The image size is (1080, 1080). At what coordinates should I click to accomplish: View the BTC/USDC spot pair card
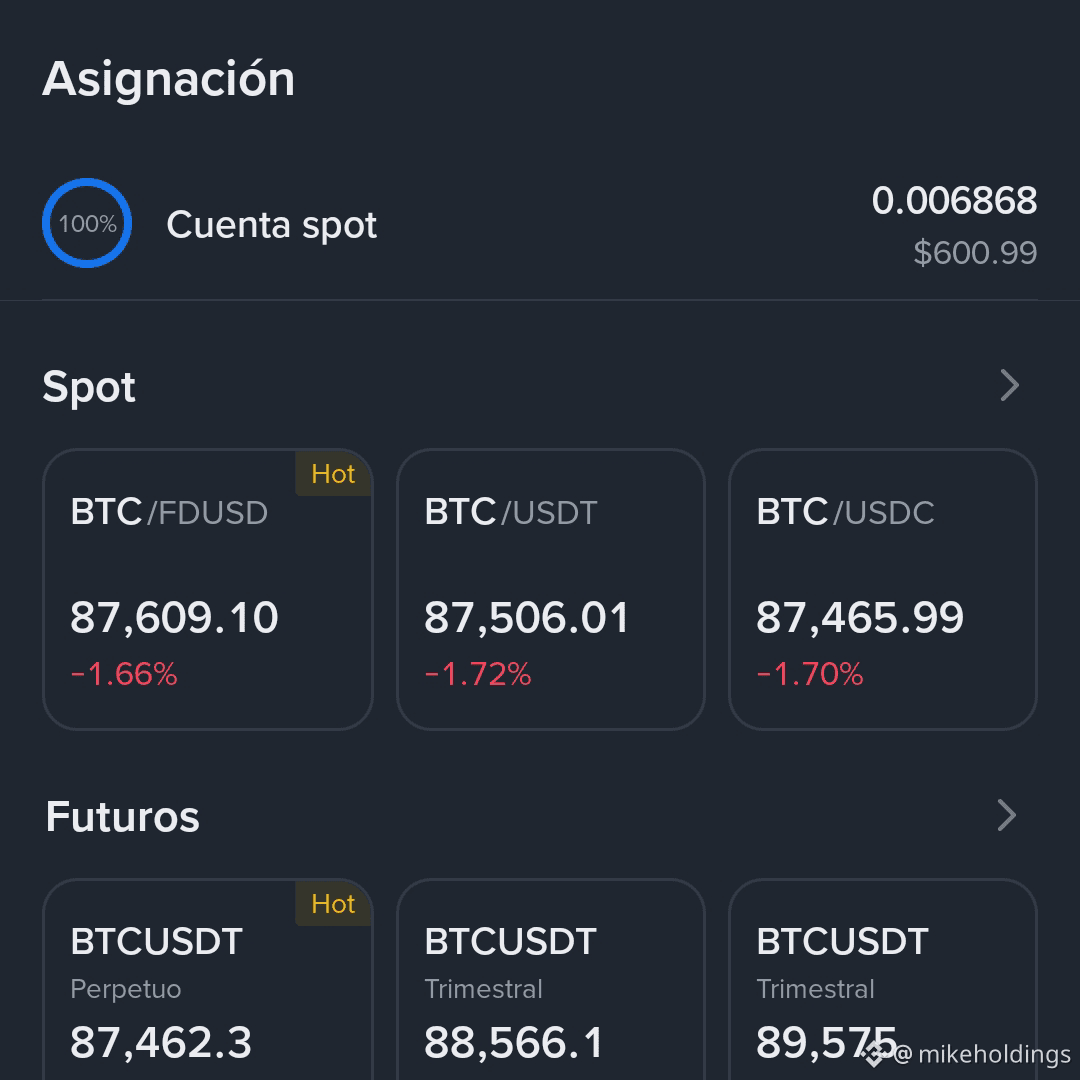coord(882,590)
